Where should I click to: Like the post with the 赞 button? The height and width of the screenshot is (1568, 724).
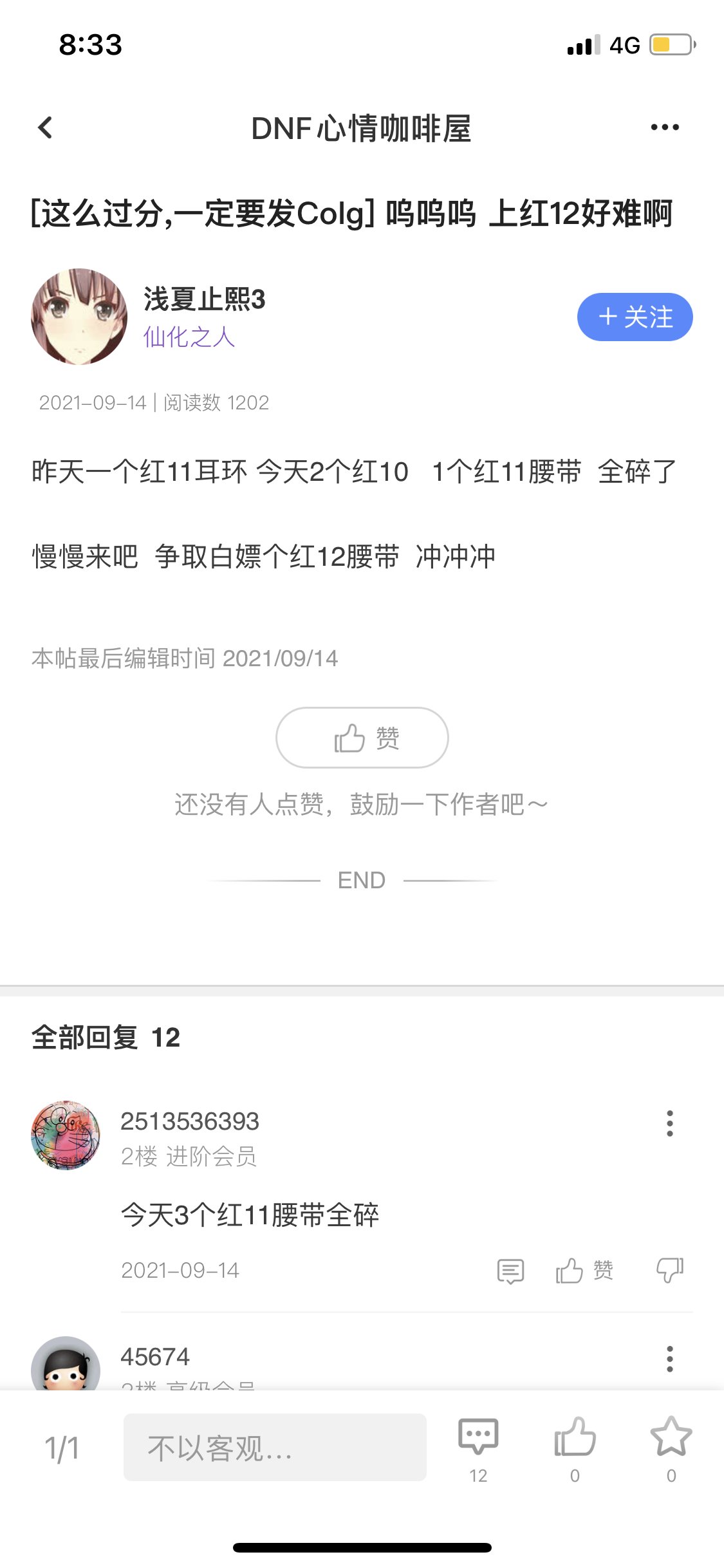(x=362, y=738)
